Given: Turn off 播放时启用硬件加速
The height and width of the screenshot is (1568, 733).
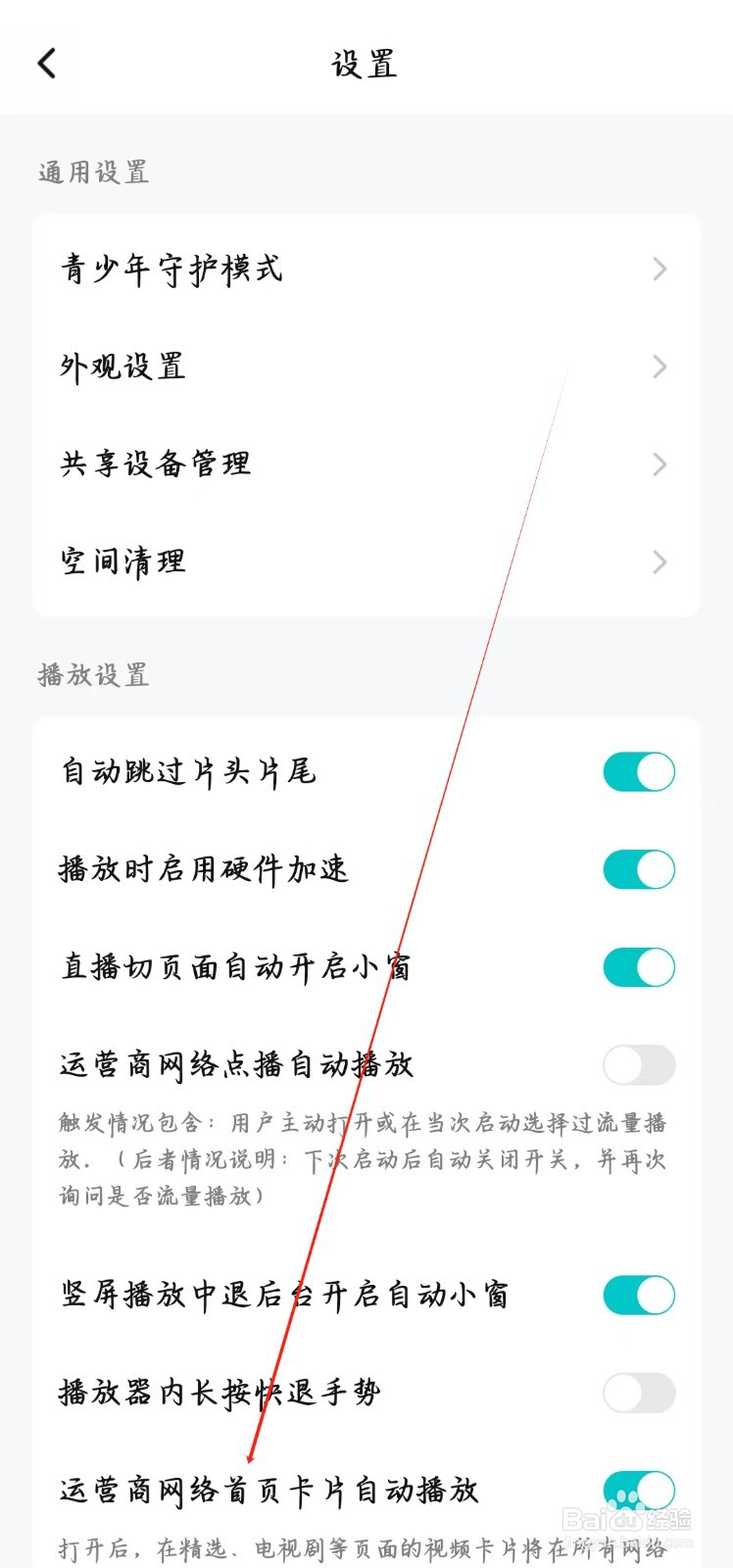Looking at the screenshot, I should pos(638,869).
